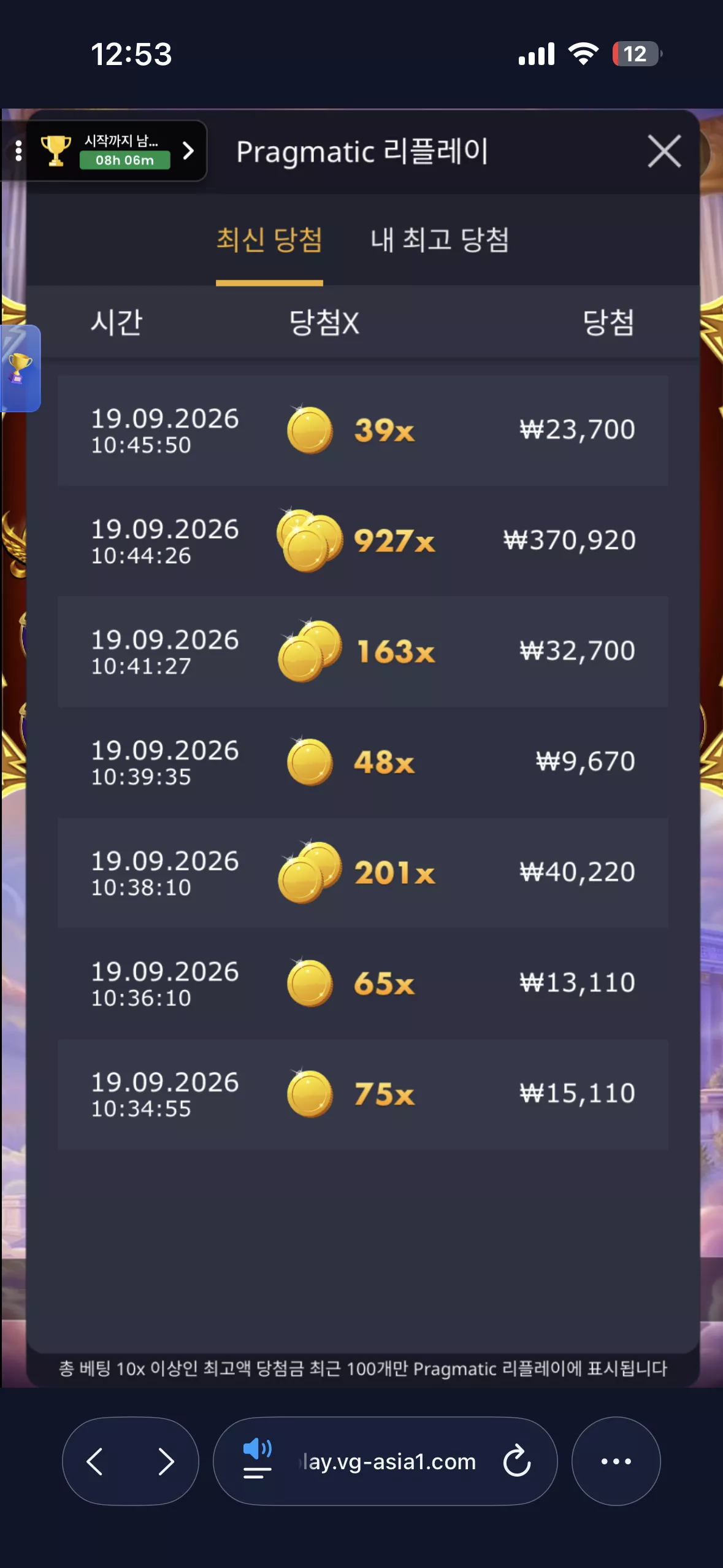Reload the vg-asia1.com page
The height and width of the screenshot is (1568, 723).
tap(517, 1461)
